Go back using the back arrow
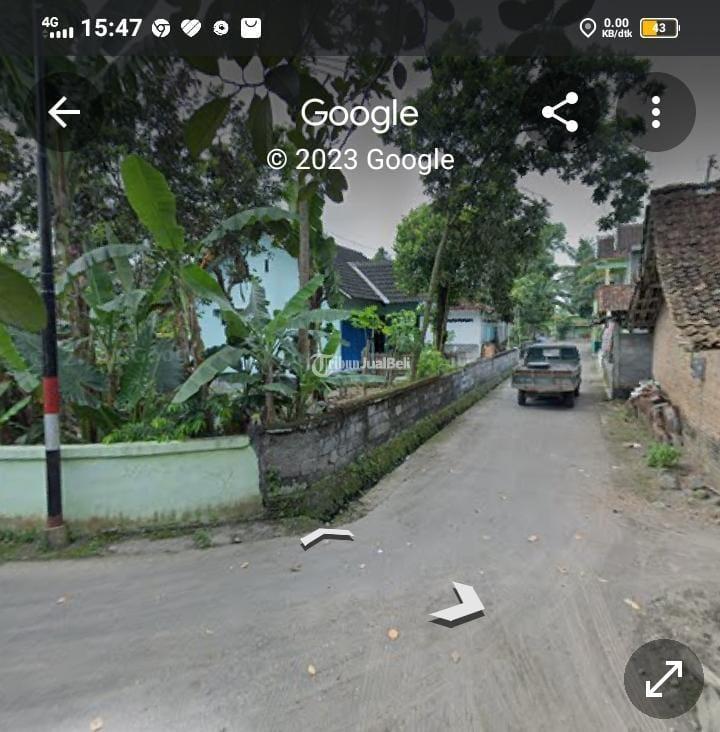Screen dimensions: 720x732 pyautogui.click(x=64, y=112)
